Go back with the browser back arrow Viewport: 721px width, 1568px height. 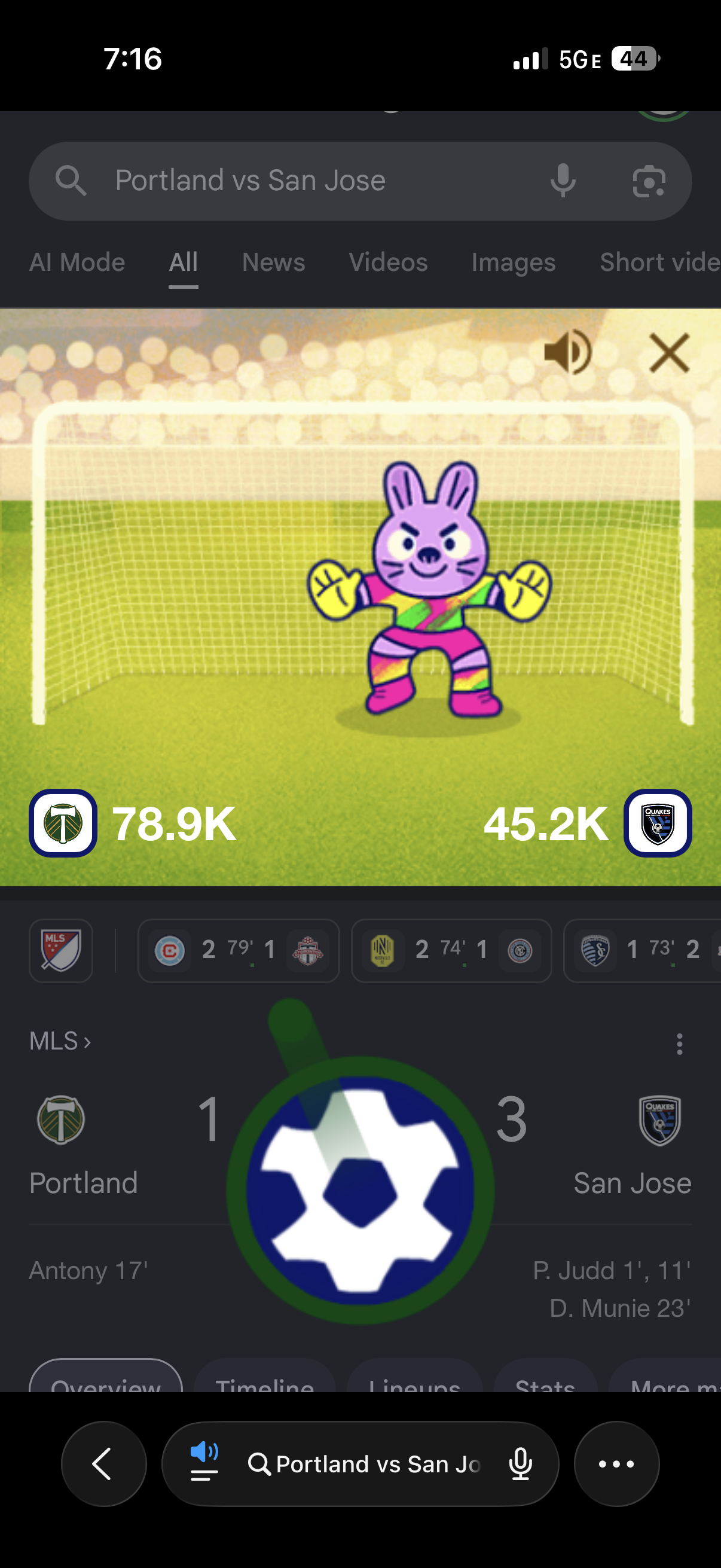click(103, 1463)
